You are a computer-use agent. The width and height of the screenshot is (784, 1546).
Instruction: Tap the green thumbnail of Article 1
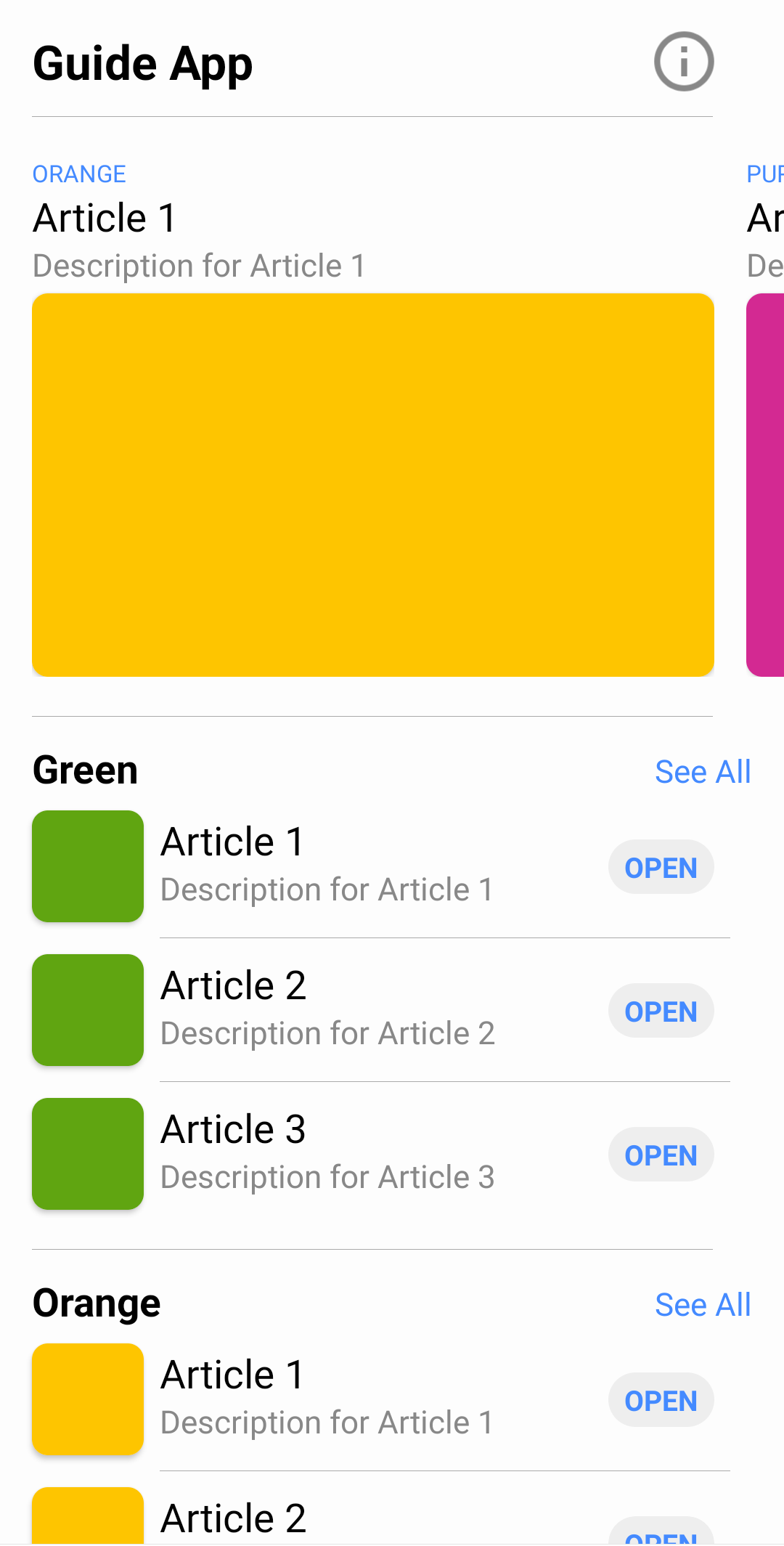point(87,866)
